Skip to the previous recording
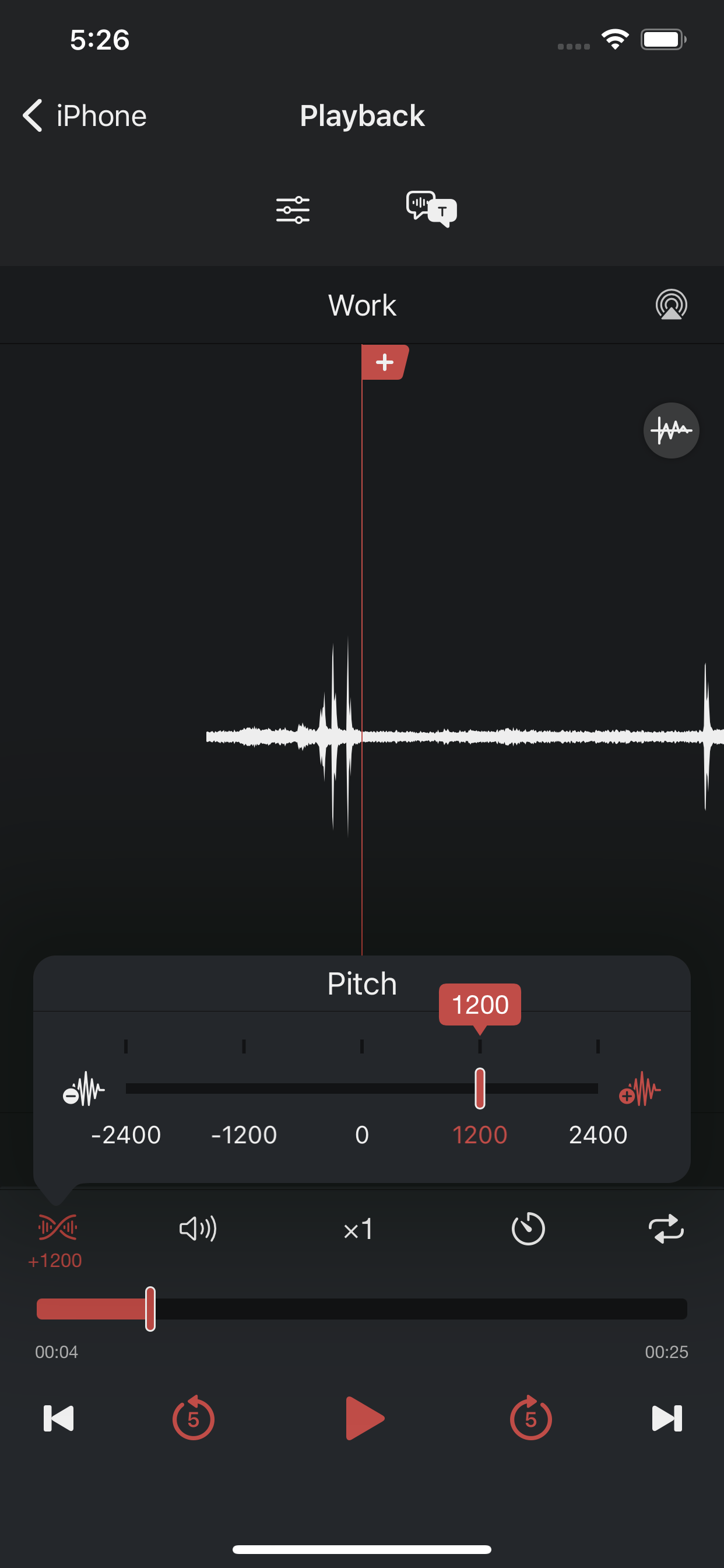 58,1419
